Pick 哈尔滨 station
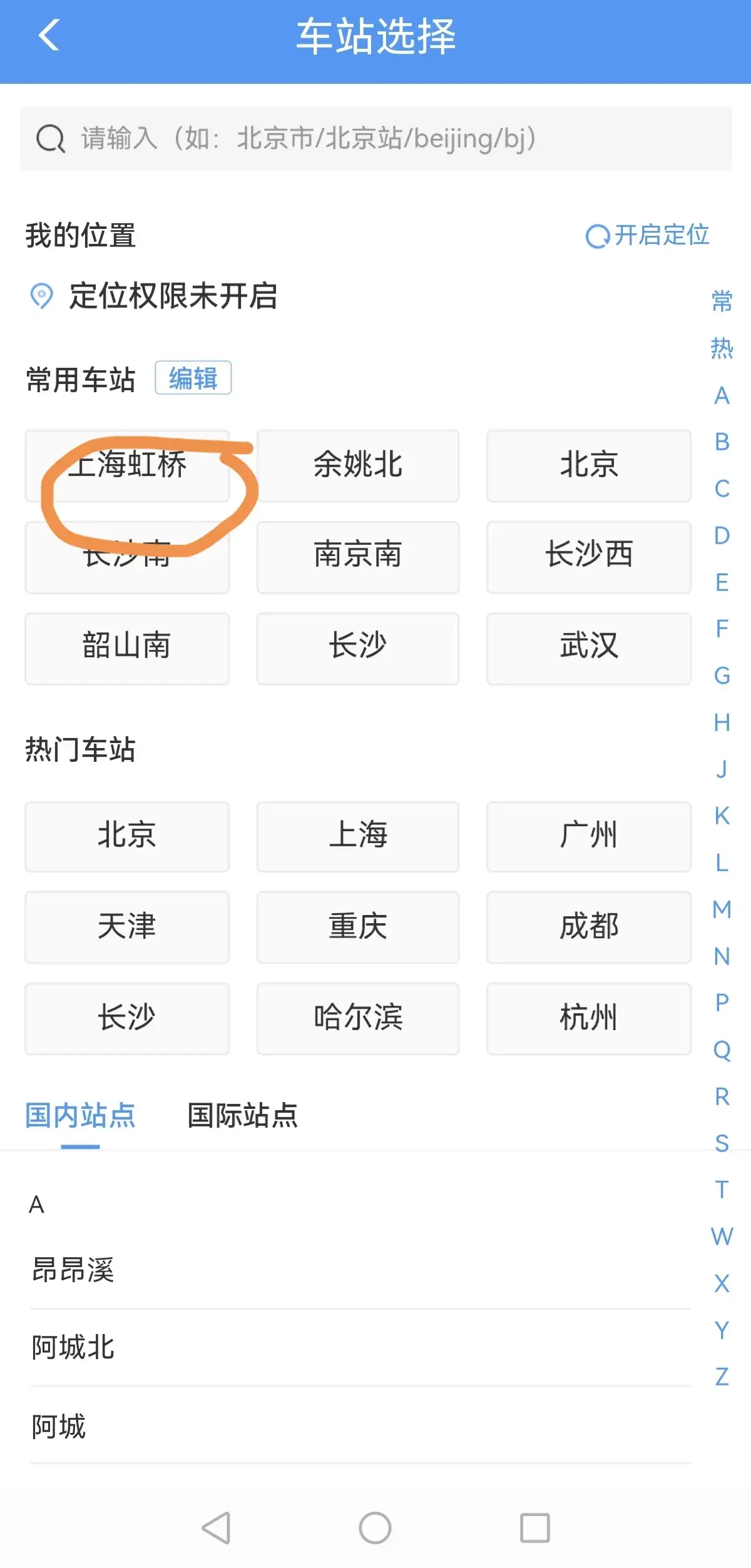Screen dimensions: 751x1568 (x=357, y=1018)
